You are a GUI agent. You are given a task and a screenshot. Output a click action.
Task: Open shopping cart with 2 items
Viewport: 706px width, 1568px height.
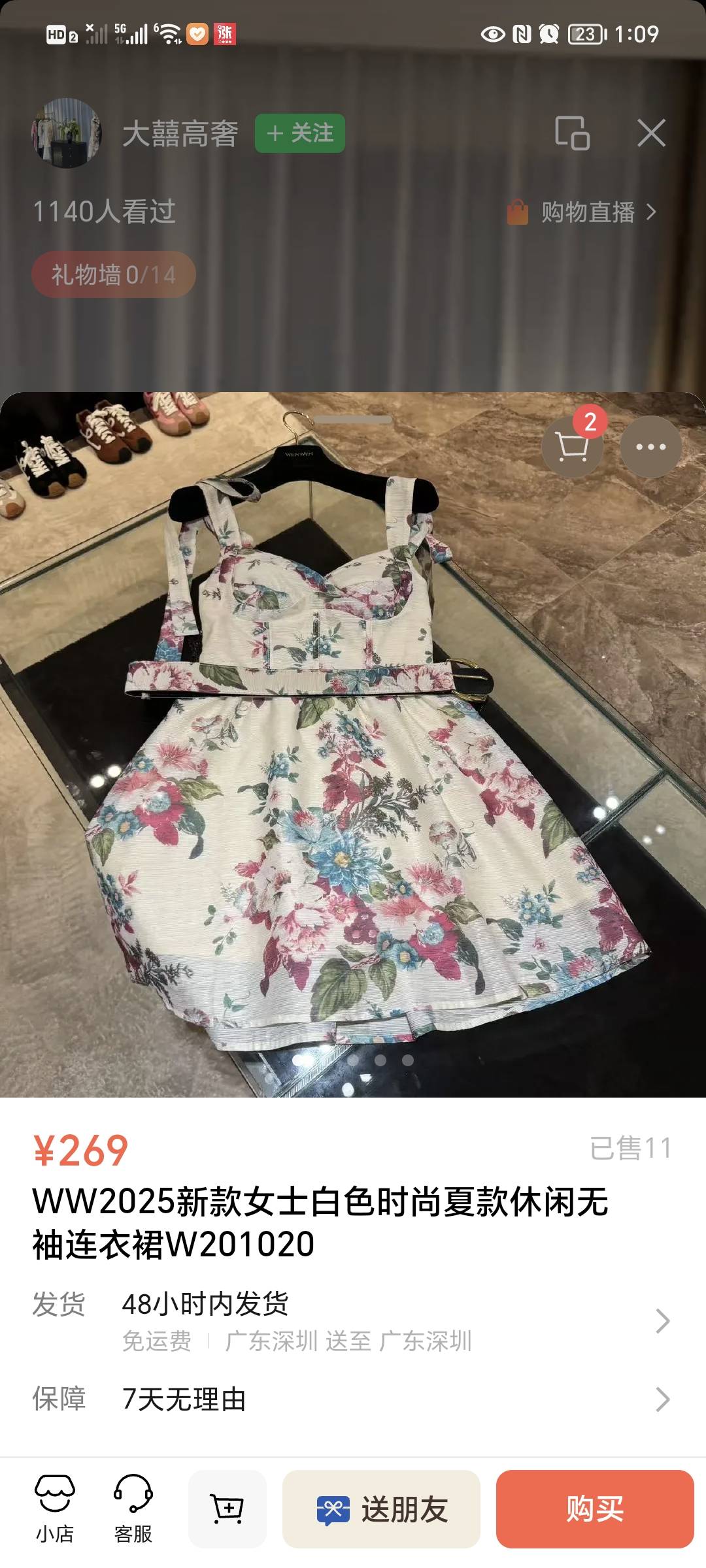tap(572, 447)
